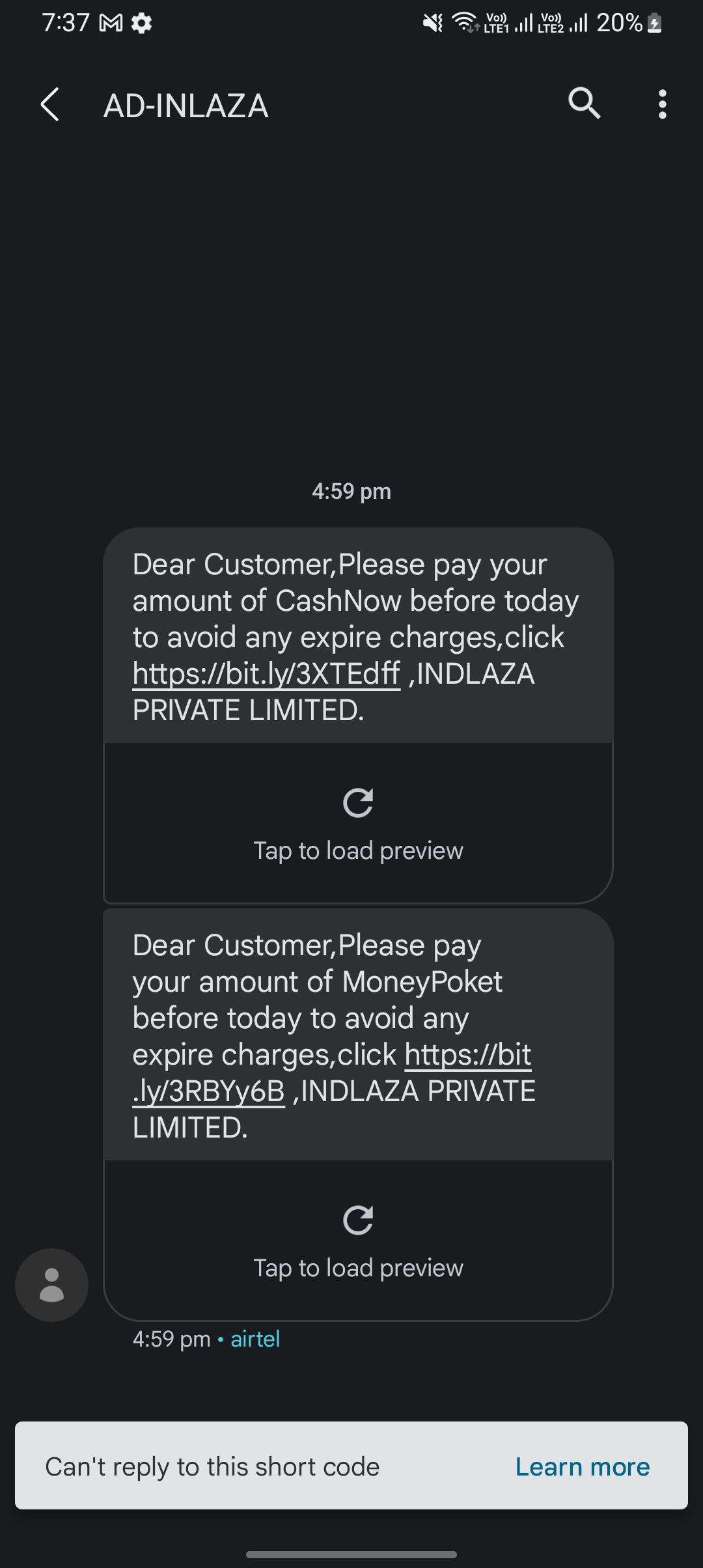Image resolution: width=703 pixels, height=1568 pixels.
Task: Load preview under the CashNow message
Action: pos(358,823)
